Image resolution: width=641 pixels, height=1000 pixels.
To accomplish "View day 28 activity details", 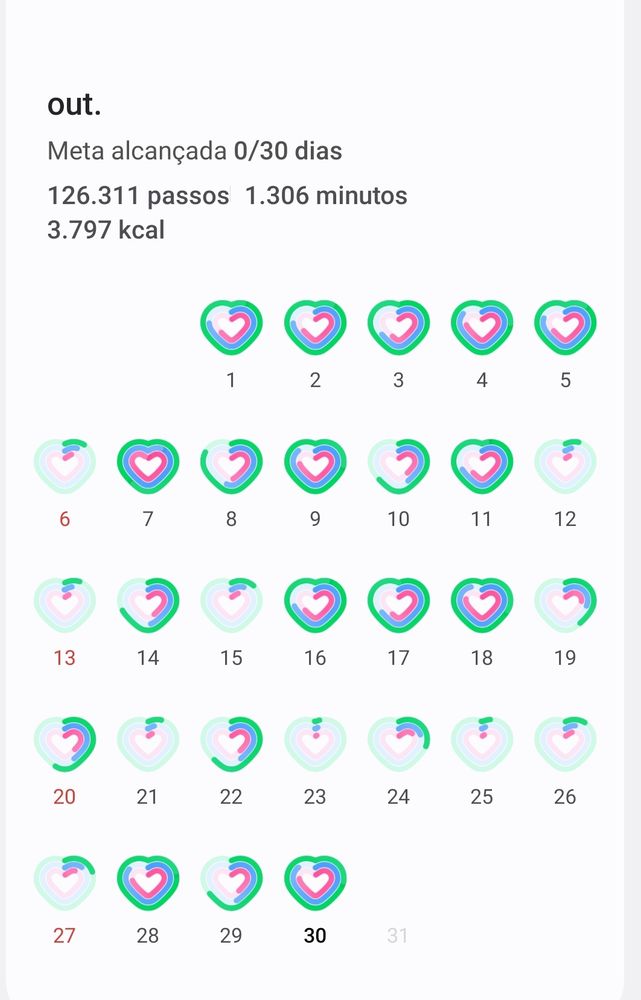I will (x=148, y=884).
